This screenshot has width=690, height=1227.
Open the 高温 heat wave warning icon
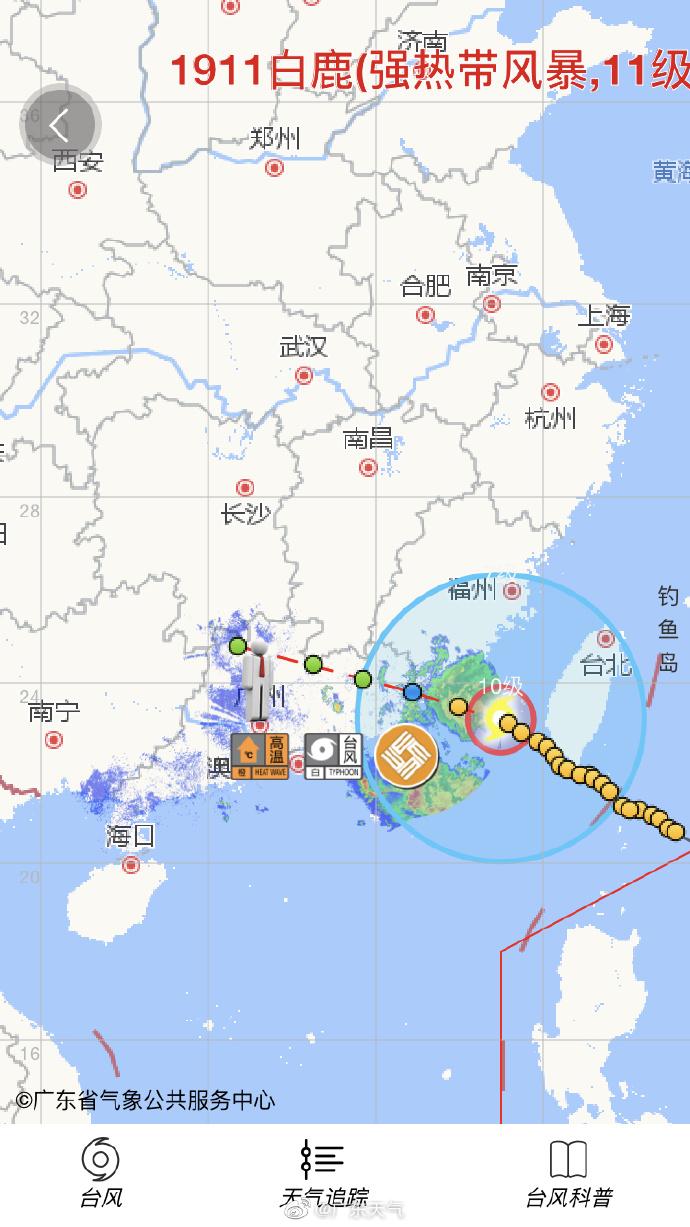(x=260, y=757)
